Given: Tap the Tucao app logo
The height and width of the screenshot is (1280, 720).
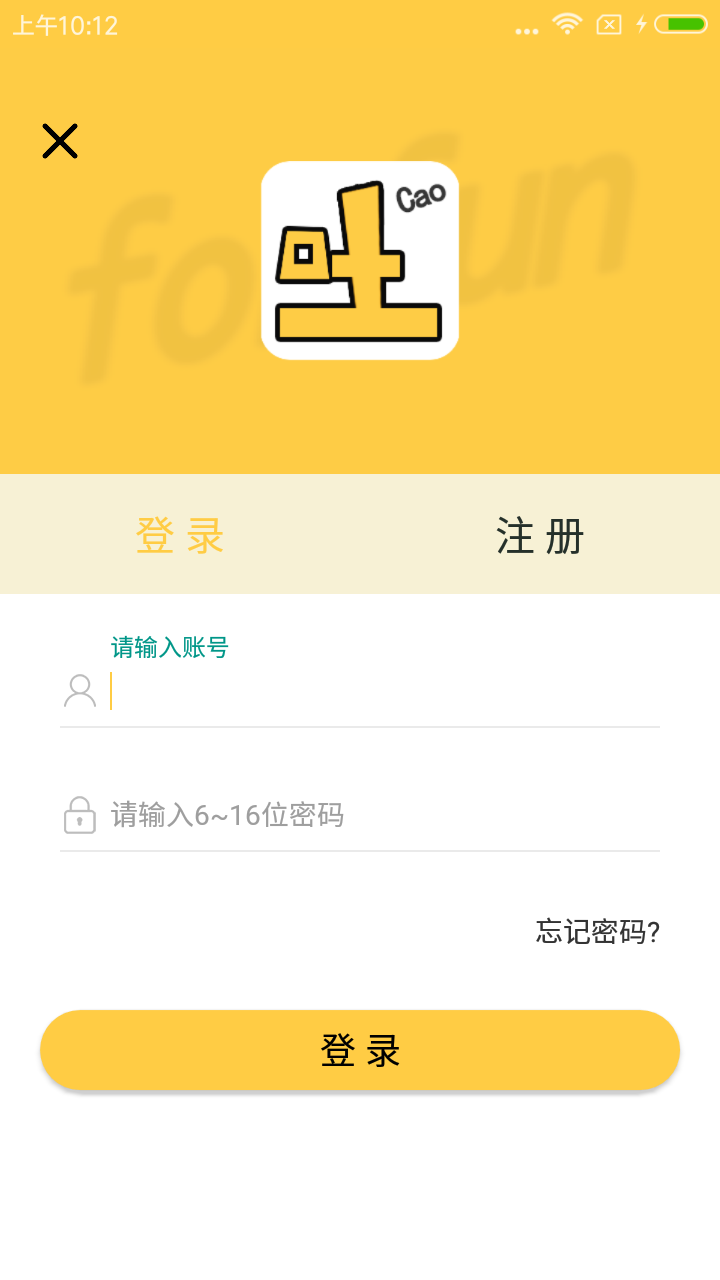Looking at the screenshot, I should [360, 260].
